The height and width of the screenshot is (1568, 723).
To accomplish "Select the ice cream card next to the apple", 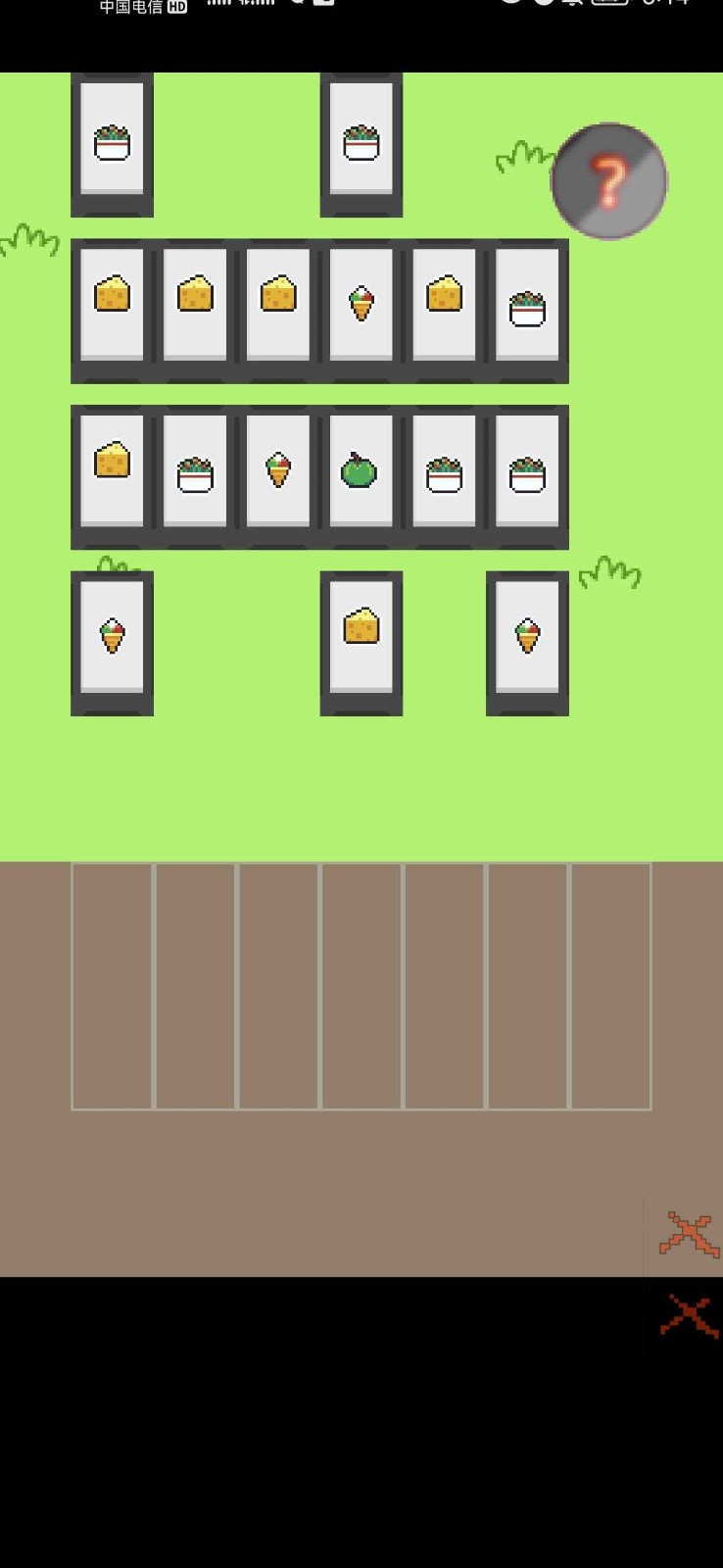I will [278, 471].
